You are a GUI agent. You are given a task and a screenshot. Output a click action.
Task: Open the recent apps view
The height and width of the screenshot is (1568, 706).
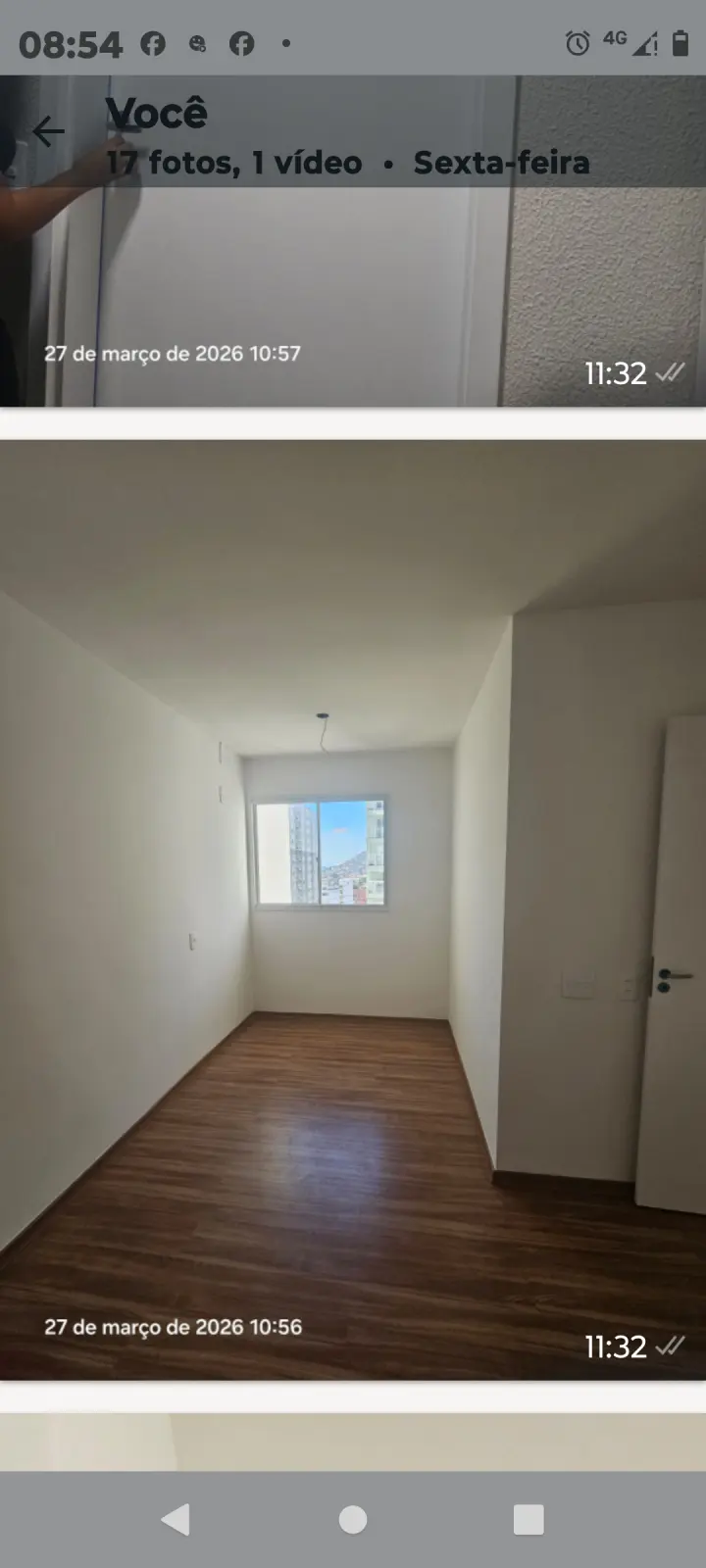click(x=529, y=1519)
